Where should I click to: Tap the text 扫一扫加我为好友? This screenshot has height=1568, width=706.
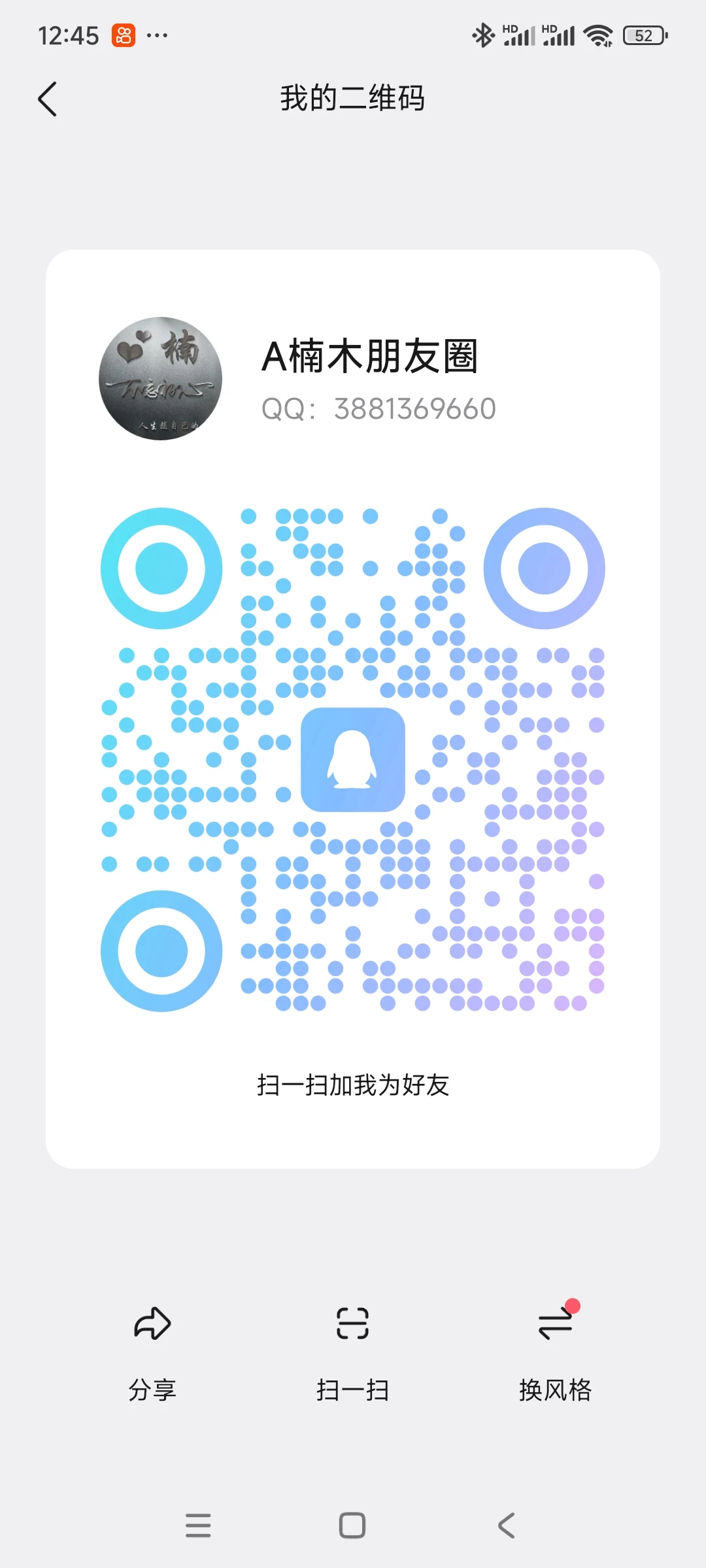[353, 1084]
